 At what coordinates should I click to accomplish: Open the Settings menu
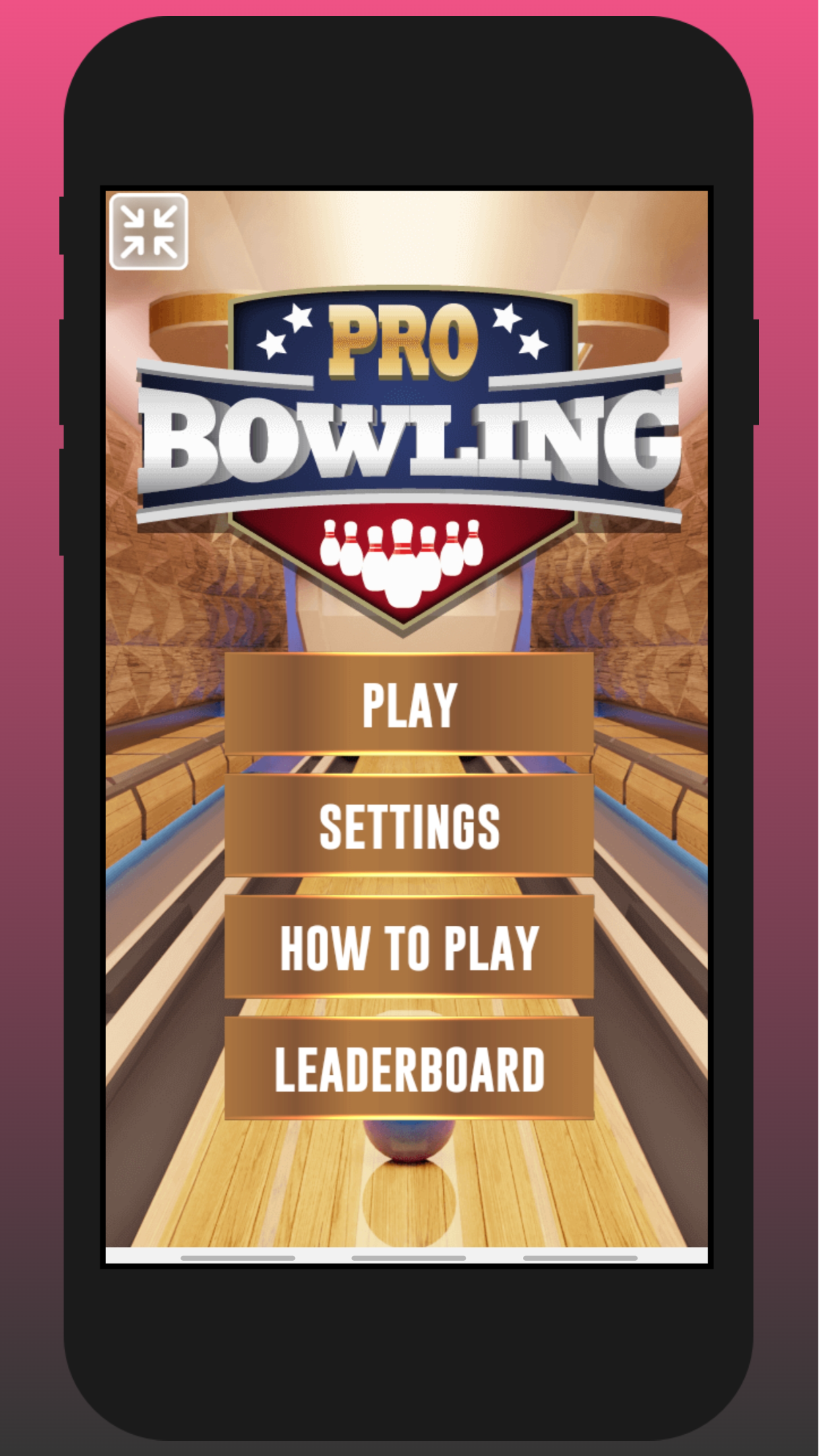click(409, 826)
